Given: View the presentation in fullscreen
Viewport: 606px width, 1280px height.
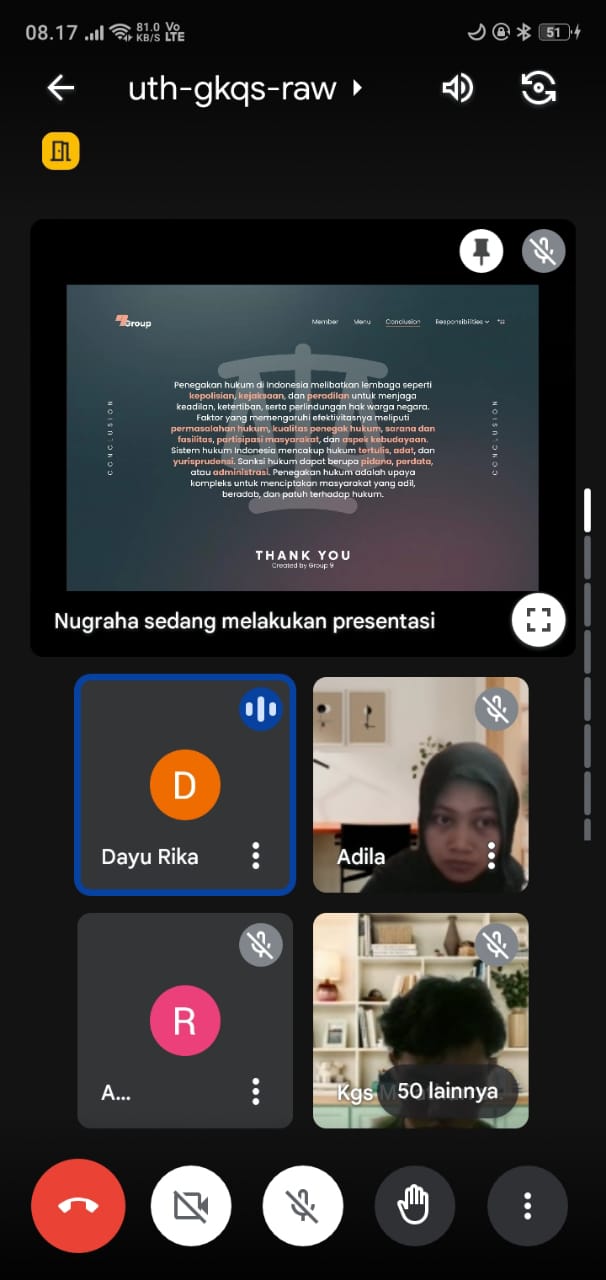Looking at the screenshot, I should [x=538, y=620].
